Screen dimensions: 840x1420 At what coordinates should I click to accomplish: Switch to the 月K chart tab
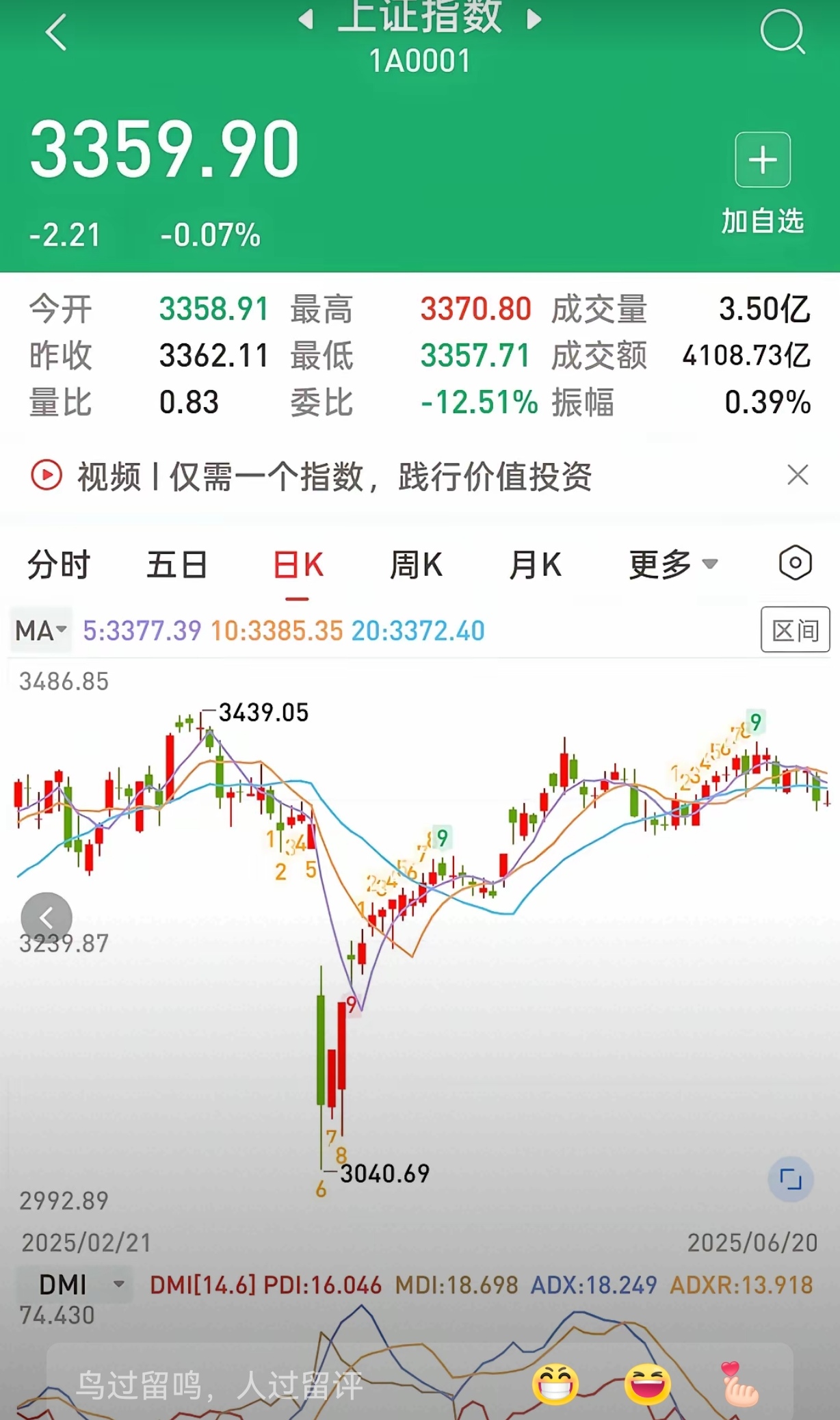pyautogui.click(x=535, y=565)
